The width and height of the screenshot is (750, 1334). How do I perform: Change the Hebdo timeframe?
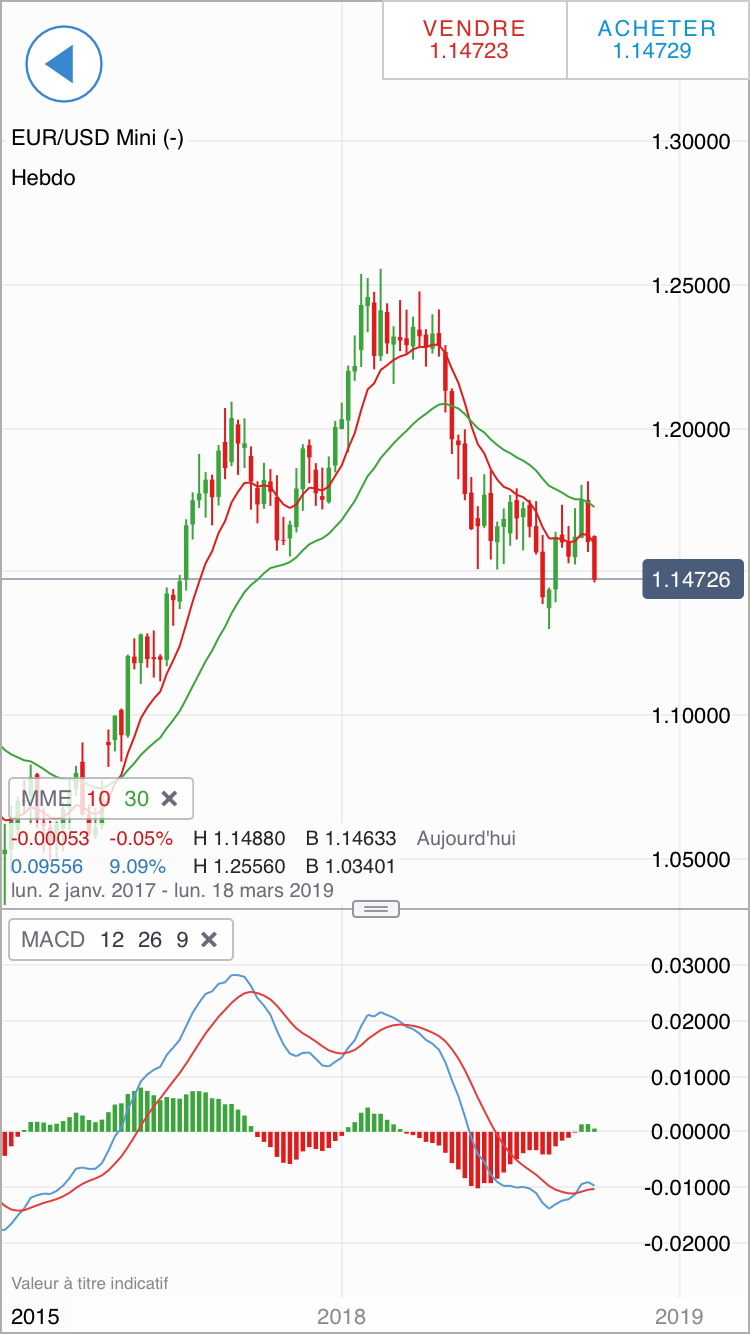pyautogui.click(x=44, y=178)
